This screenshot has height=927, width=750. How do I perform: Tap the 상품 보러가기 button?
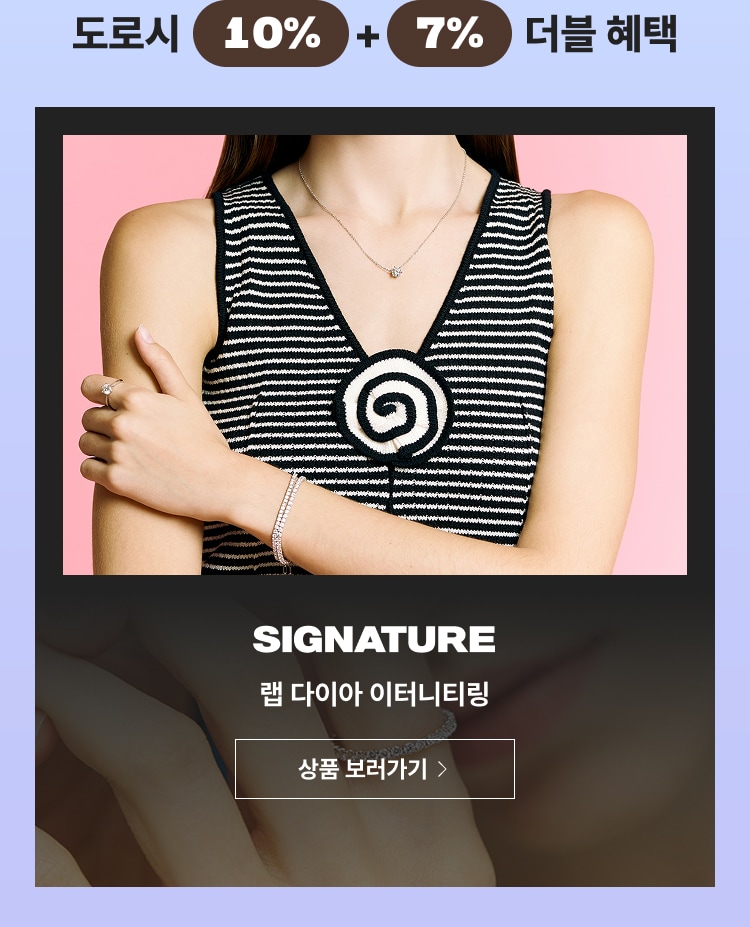pyautogui.click(x=374, y=769)
